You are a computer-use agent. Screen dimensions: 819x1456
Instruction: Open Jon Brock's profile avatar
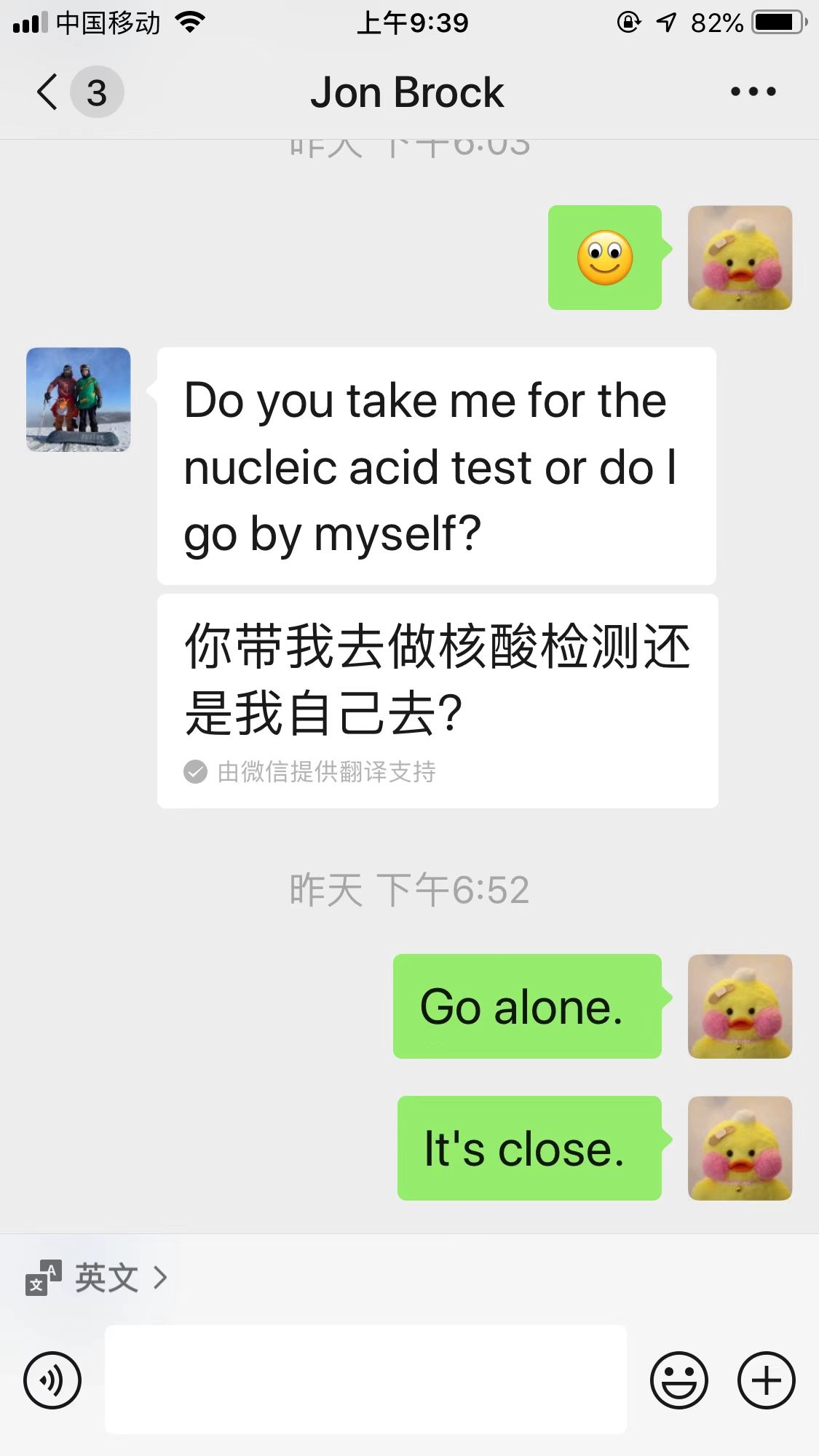pos(79,399)
